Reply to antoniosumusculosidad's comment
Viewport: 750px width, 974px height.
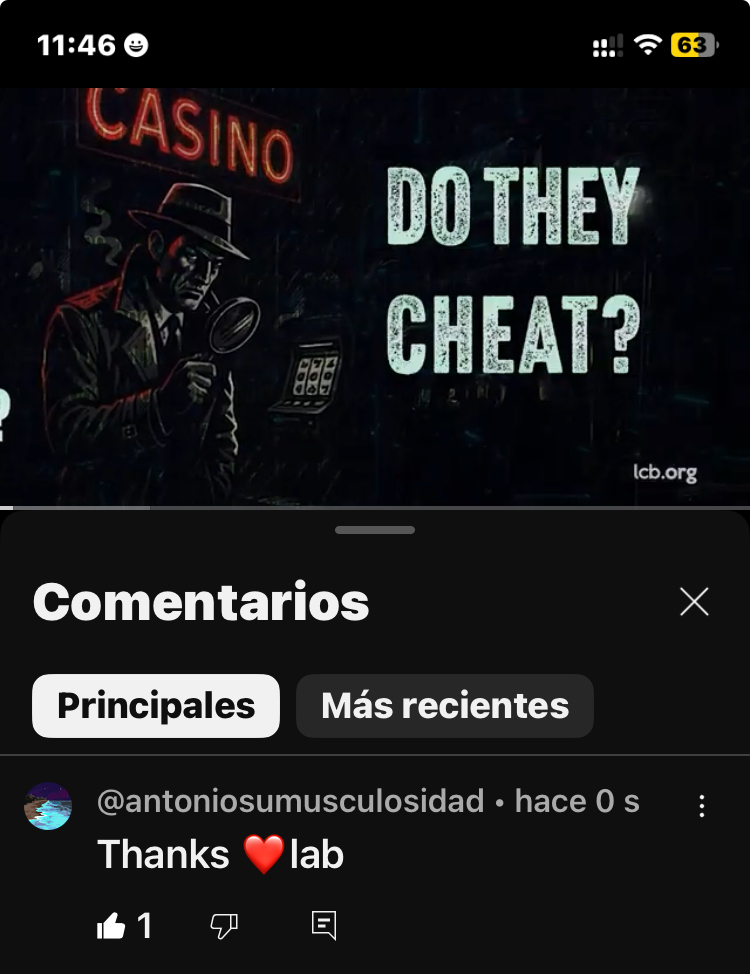click(x=324, y=926)
